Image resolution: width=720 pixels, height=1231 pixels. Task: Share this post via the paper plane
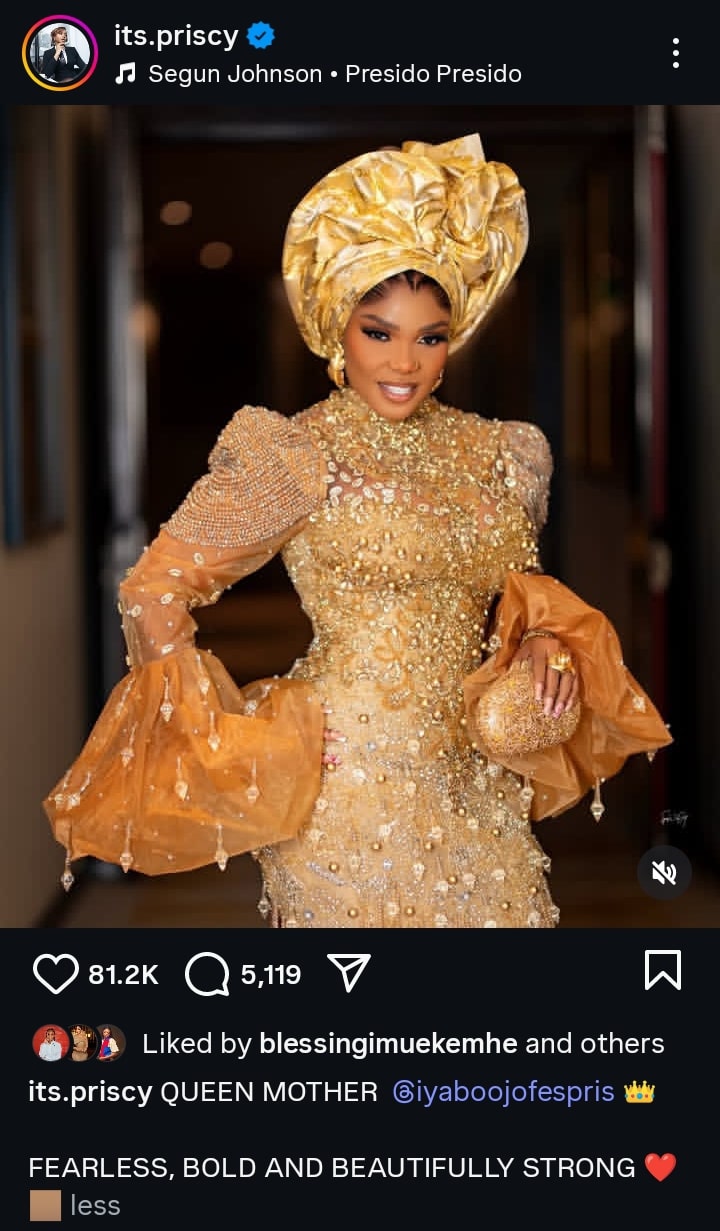click(x=349, y=973)
